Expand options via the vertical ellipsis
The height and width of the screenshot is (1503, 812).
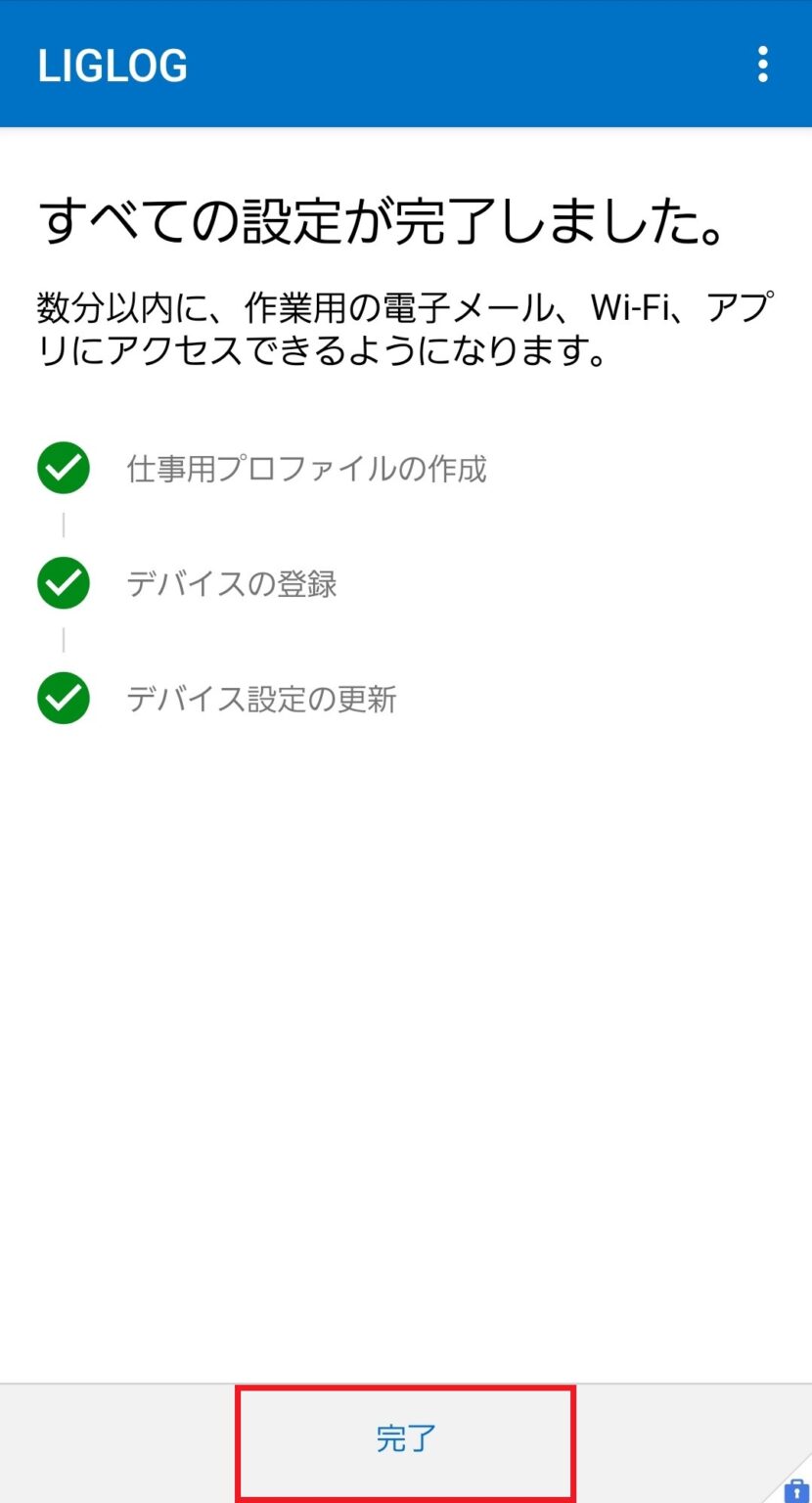coord(763,64)
